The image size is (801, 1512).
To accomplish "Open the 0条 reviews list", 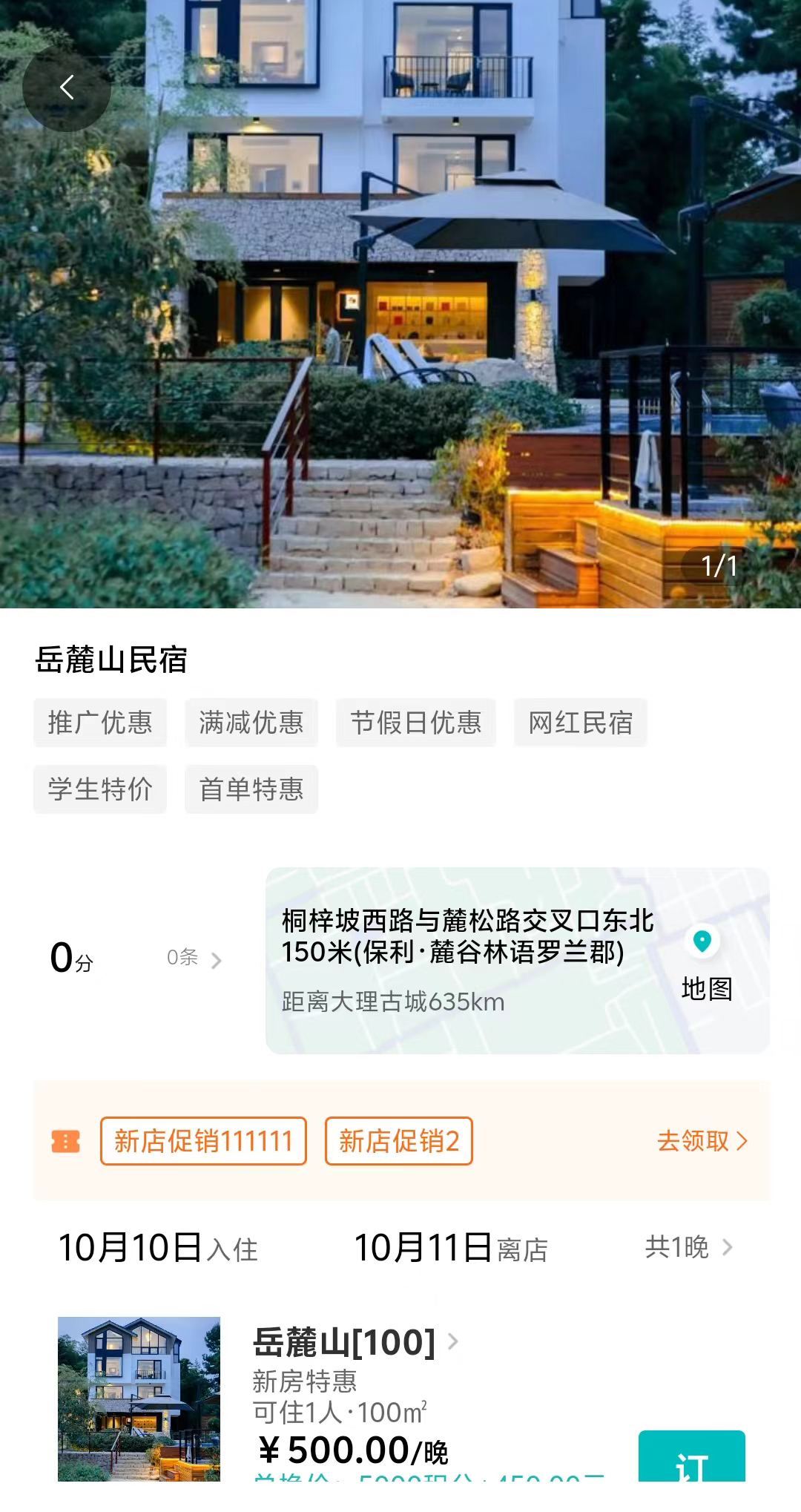I will pos(194,959).
